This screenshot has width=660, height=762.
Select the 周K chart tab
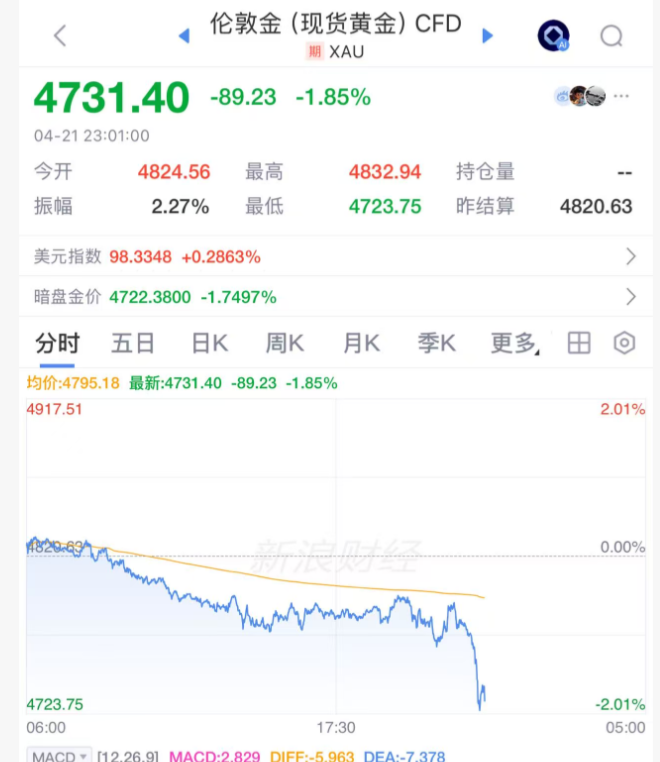click(284, 344)
